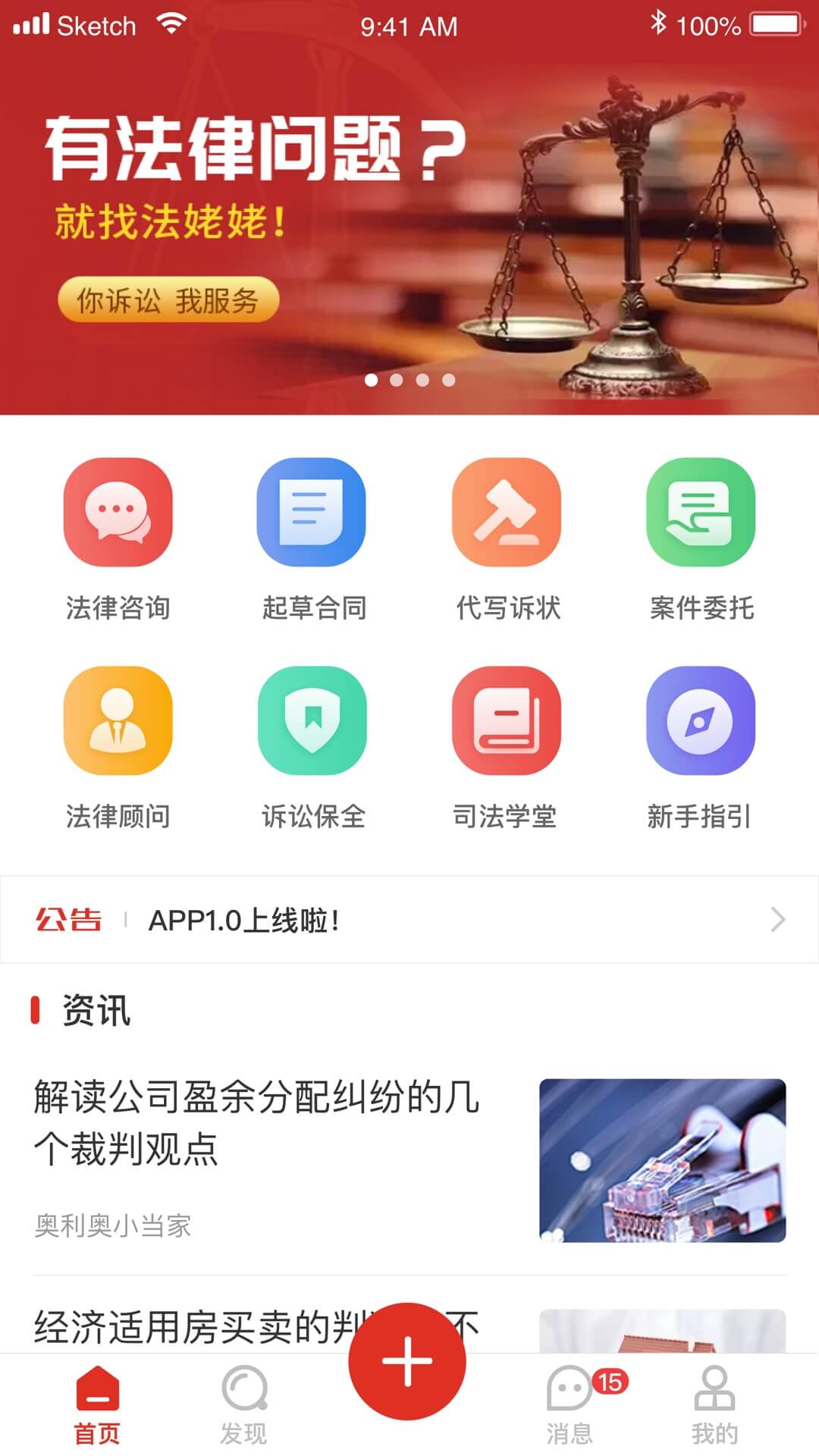Read the article 解读公司盈余分配纠纷的几个裁判观点
The width and height of the screenshot is (819, 1456).
(258, 1122)
